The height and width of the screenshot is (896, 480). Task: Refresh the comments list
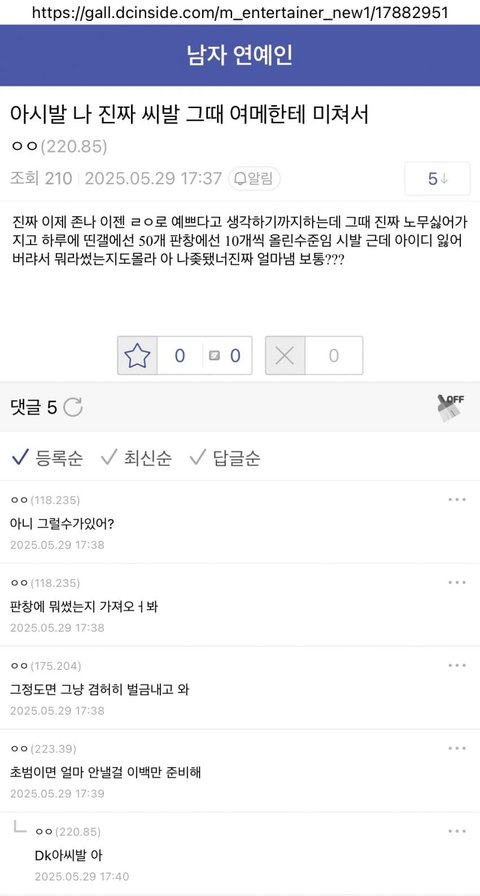click(73, 407)
